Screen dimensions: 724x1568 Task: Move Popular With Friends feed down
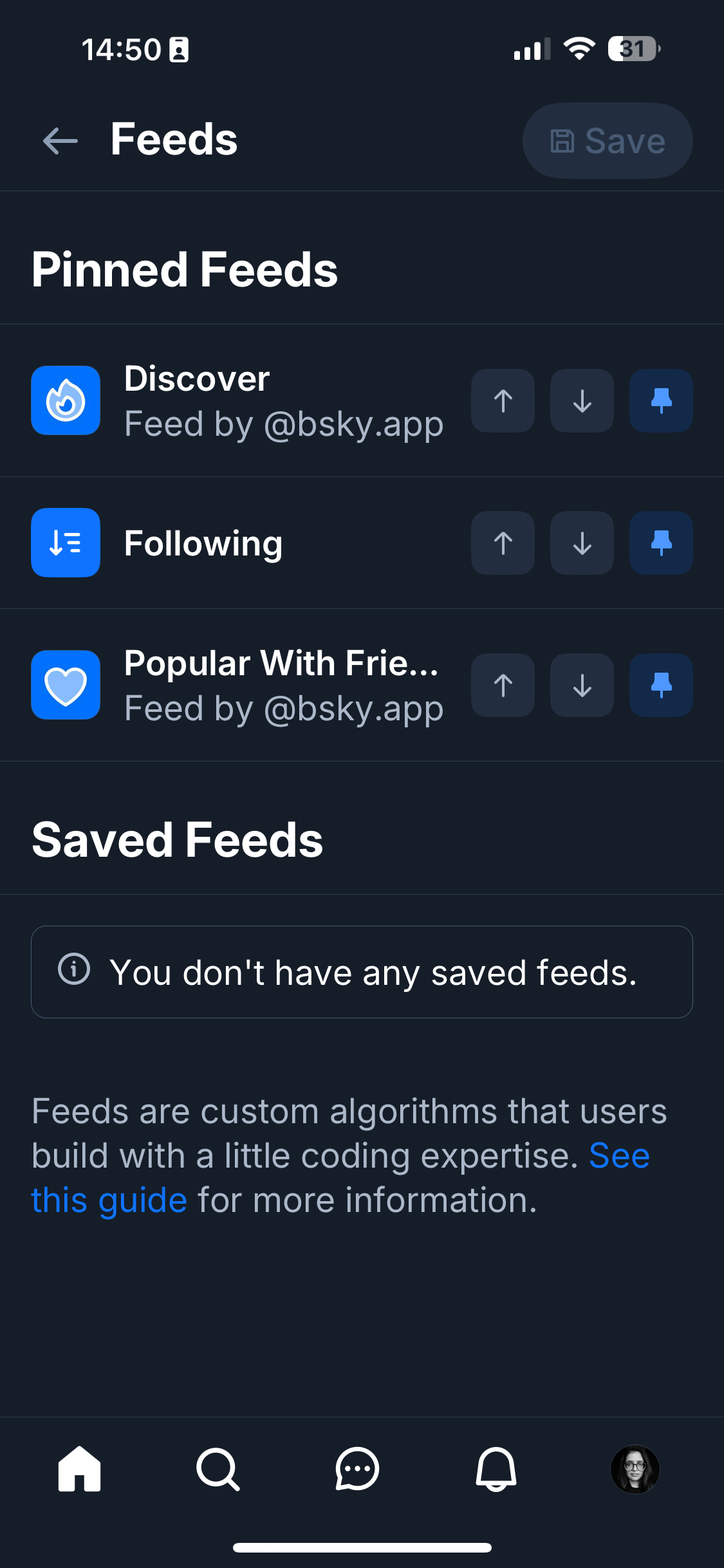(x=582, y=685)
